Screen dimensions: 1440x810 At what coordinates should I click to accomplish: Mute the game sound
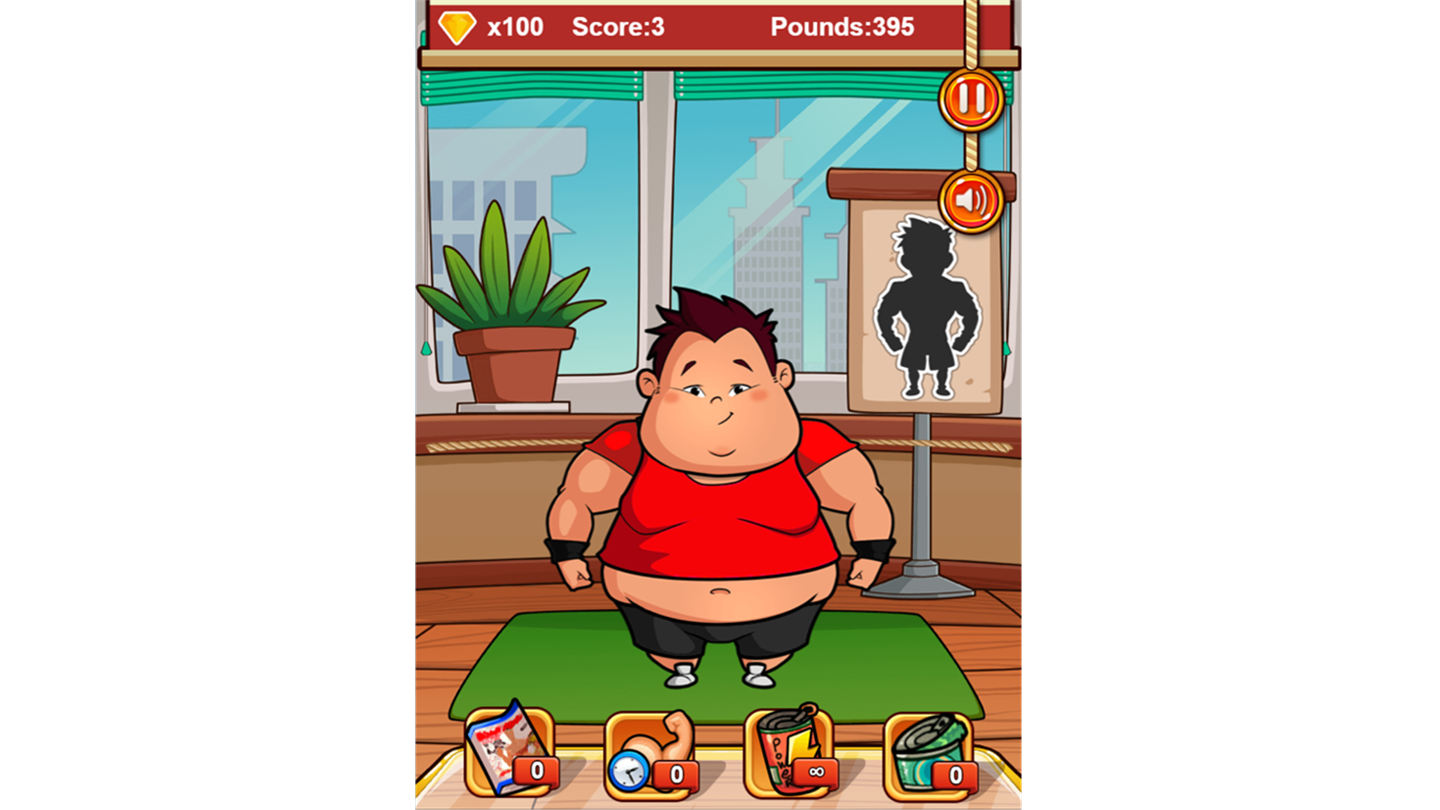(x=971, y=201)
